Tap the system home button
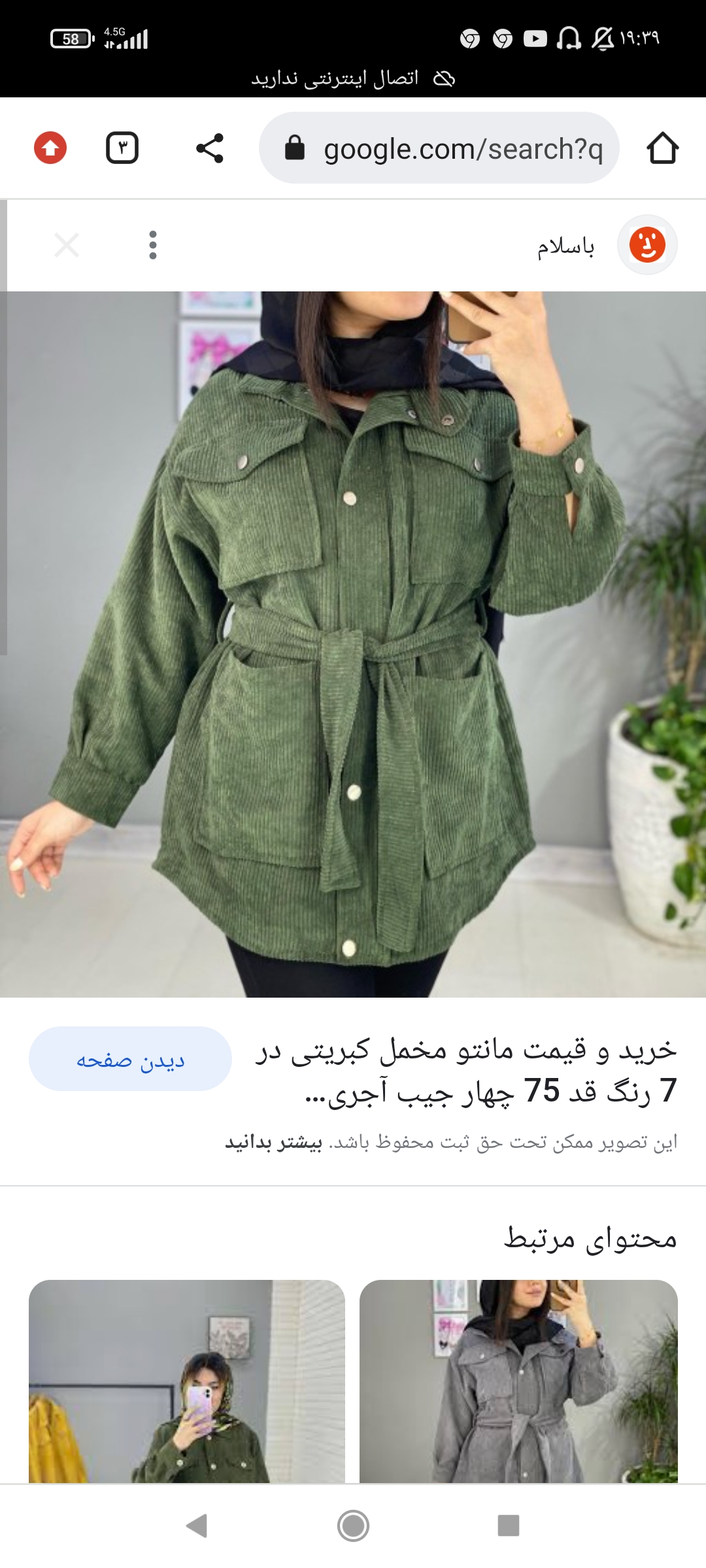Screen dimensions: 706x1568 (353, 1526)
